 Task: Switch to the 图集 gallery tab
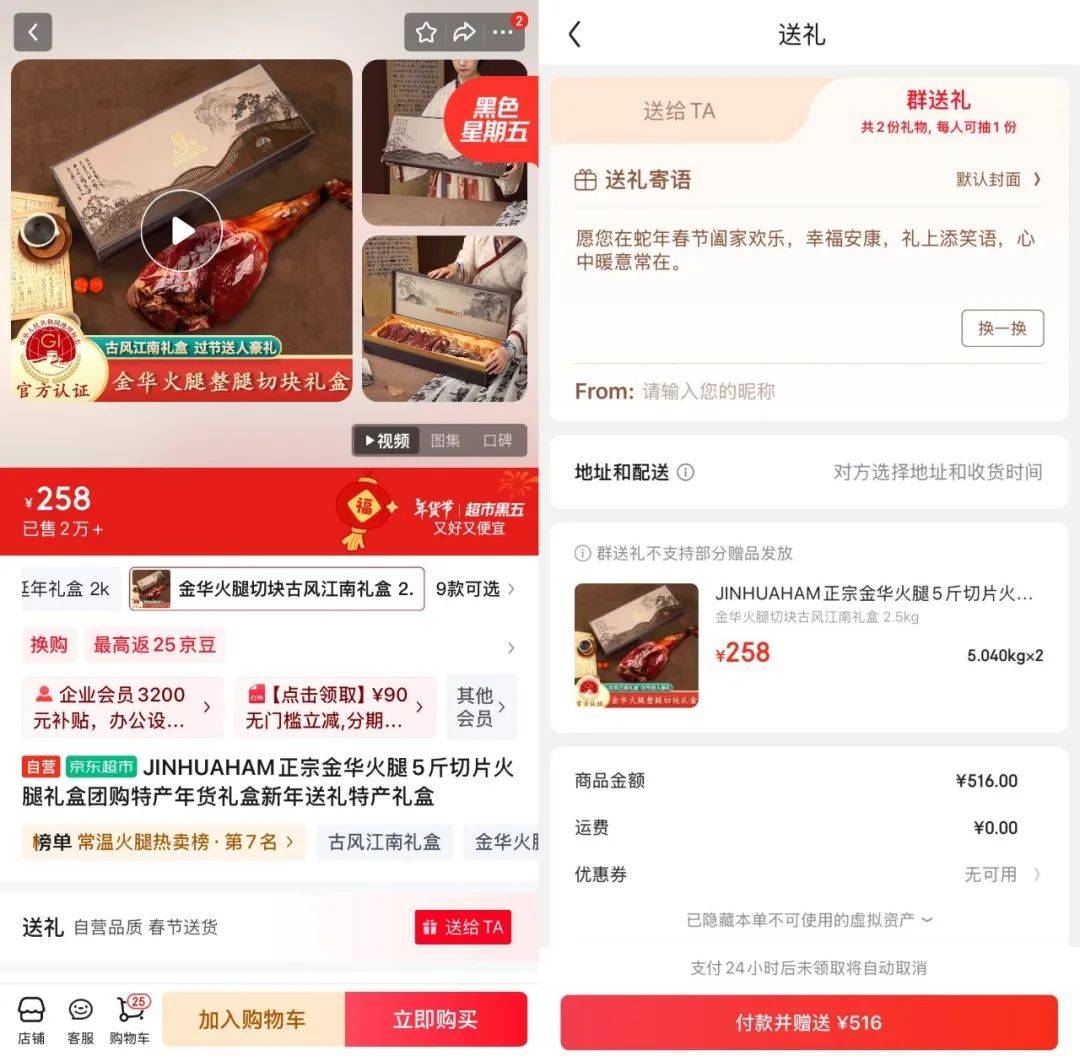tap(445, 441)
